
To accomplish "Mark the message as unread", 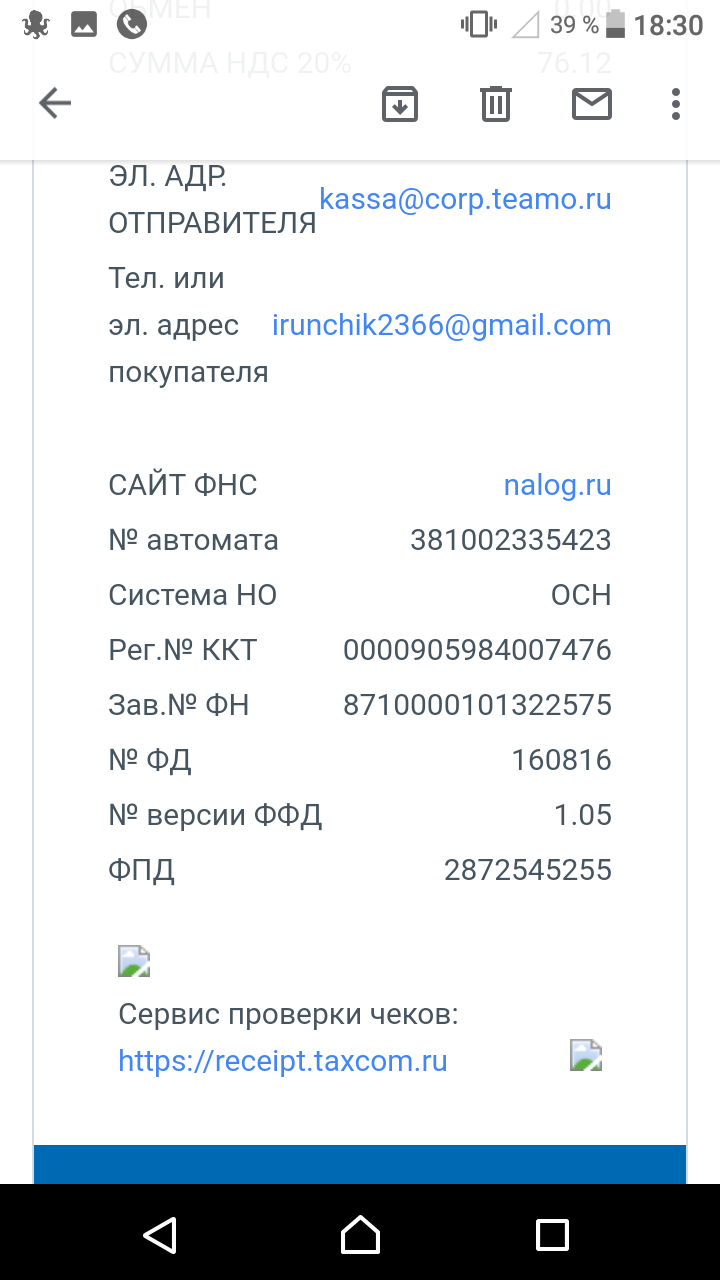I will [592, 103].
